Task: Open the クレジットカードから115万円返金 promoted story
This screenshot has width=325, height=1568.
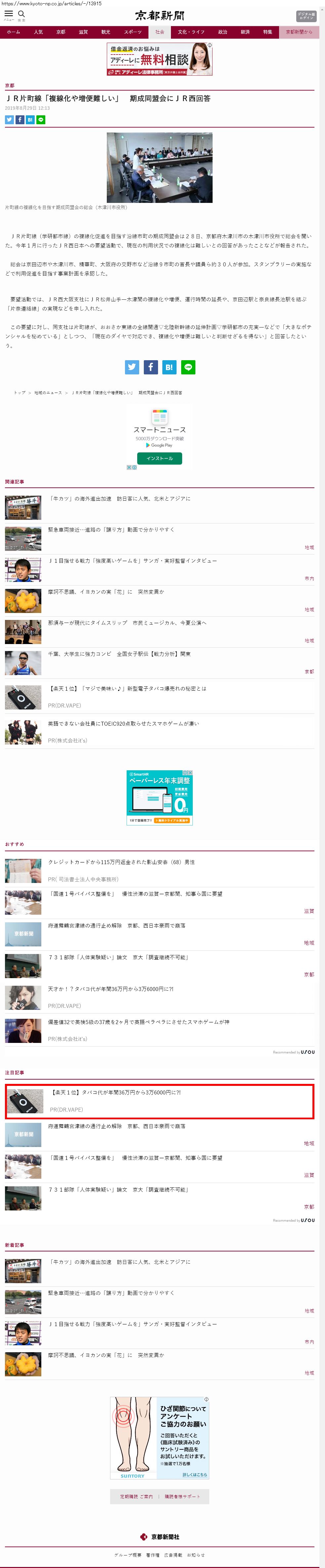Action: click(121, 862)
